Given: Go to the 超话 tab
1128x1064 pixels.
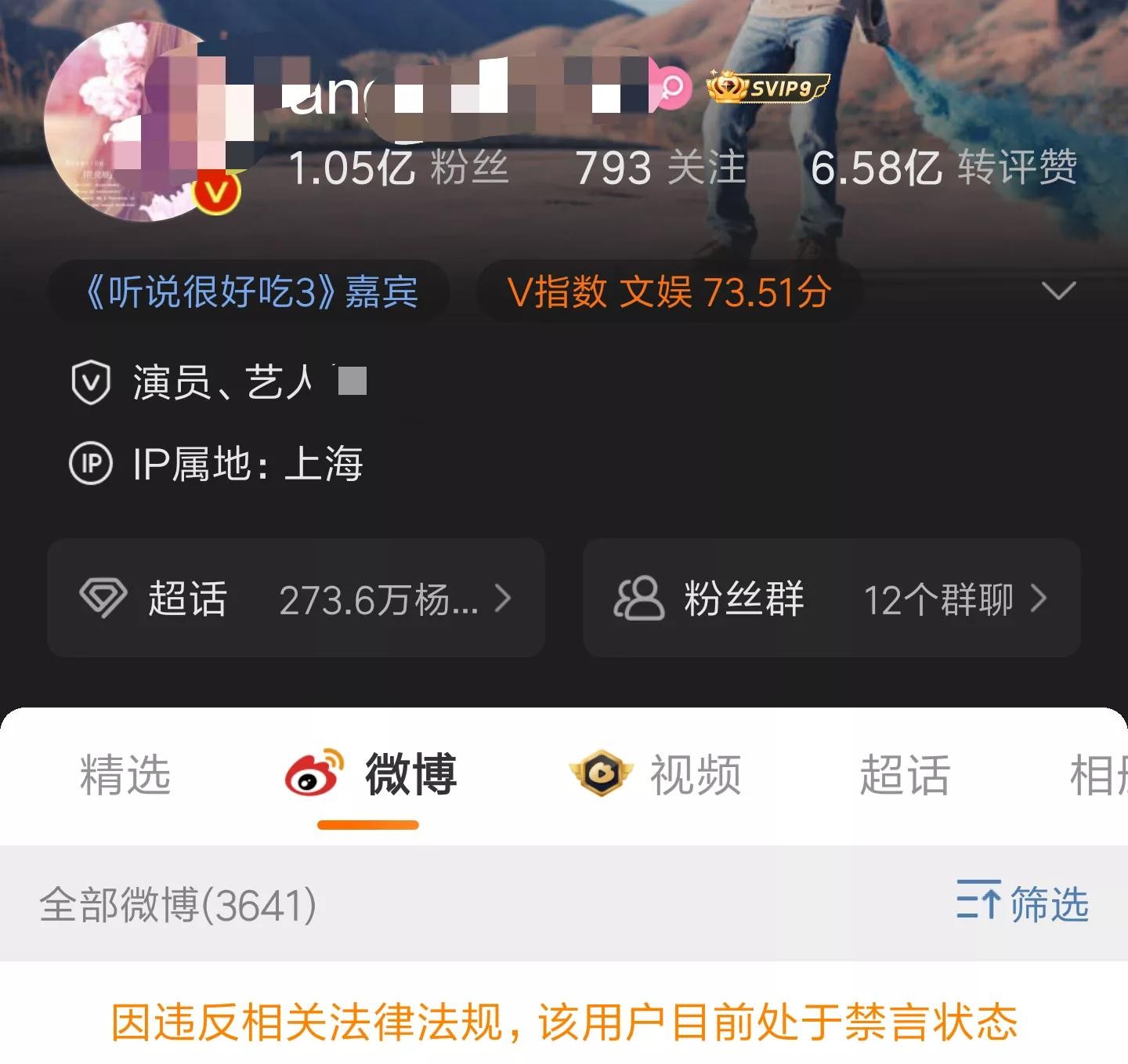Looking at the screenshot, I should (x=905, y=775).
